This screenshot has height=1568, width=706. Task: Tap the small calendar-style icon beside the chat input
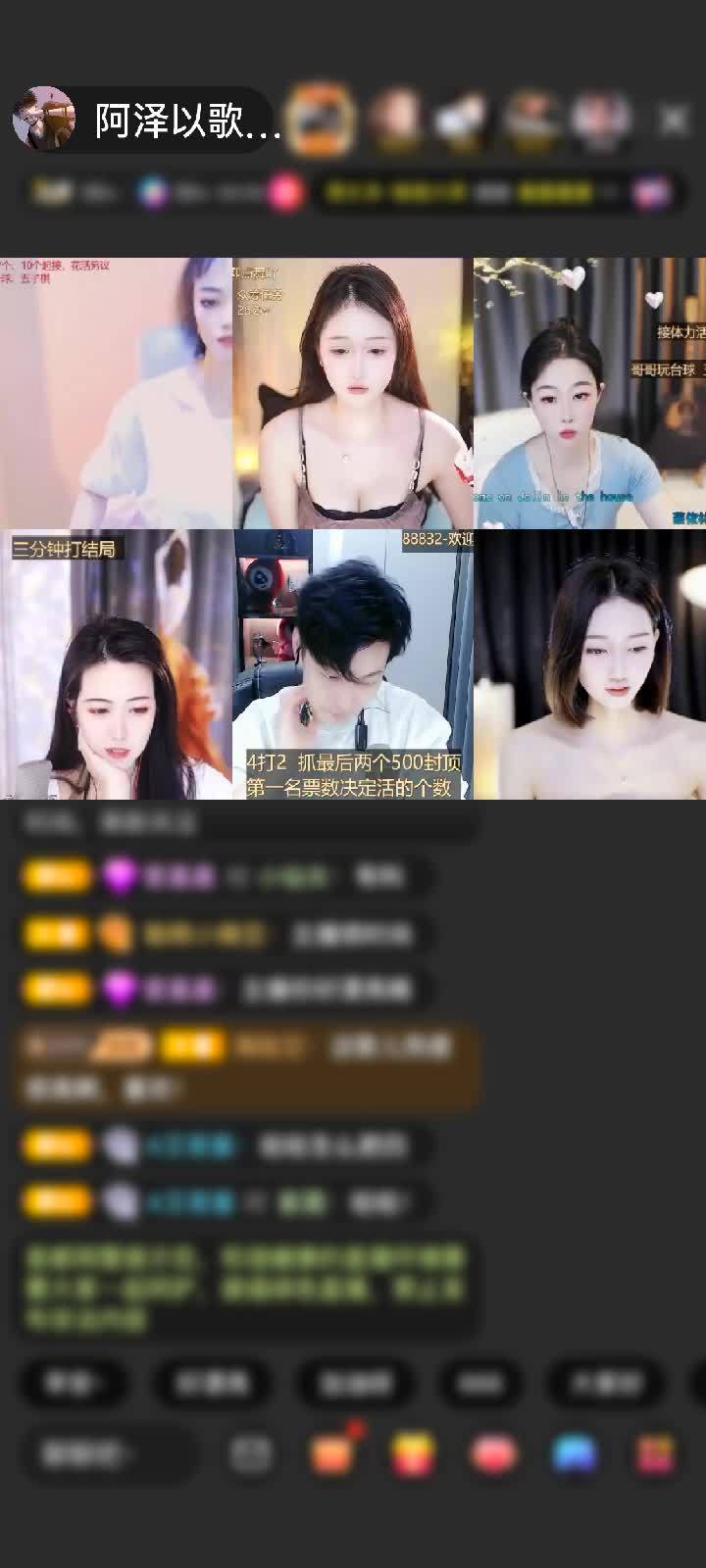pyautogui.click(x=245, y=1451)
